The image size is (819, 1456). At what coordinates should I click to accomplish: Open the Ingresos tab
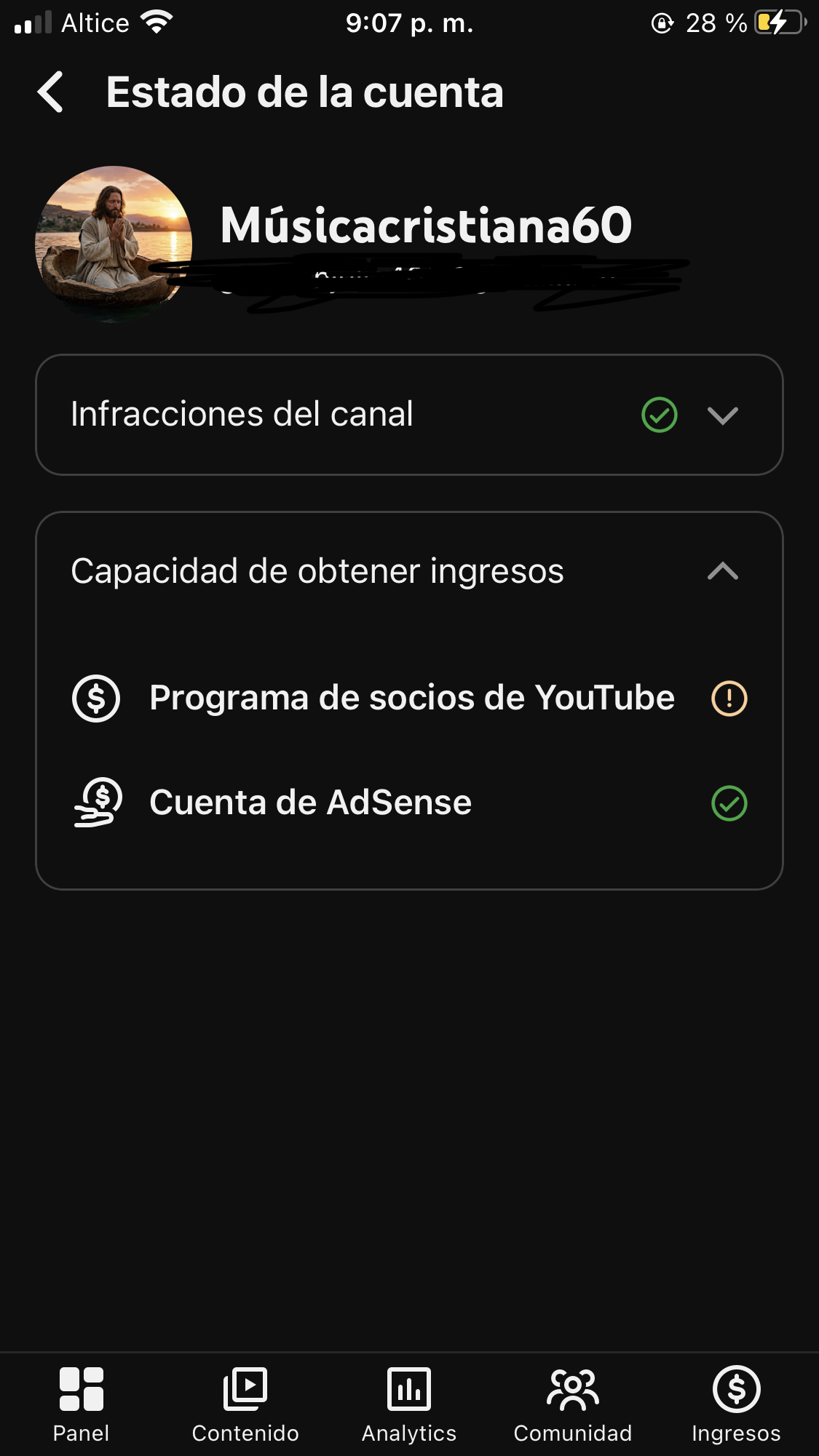(x=736, y=1404)
